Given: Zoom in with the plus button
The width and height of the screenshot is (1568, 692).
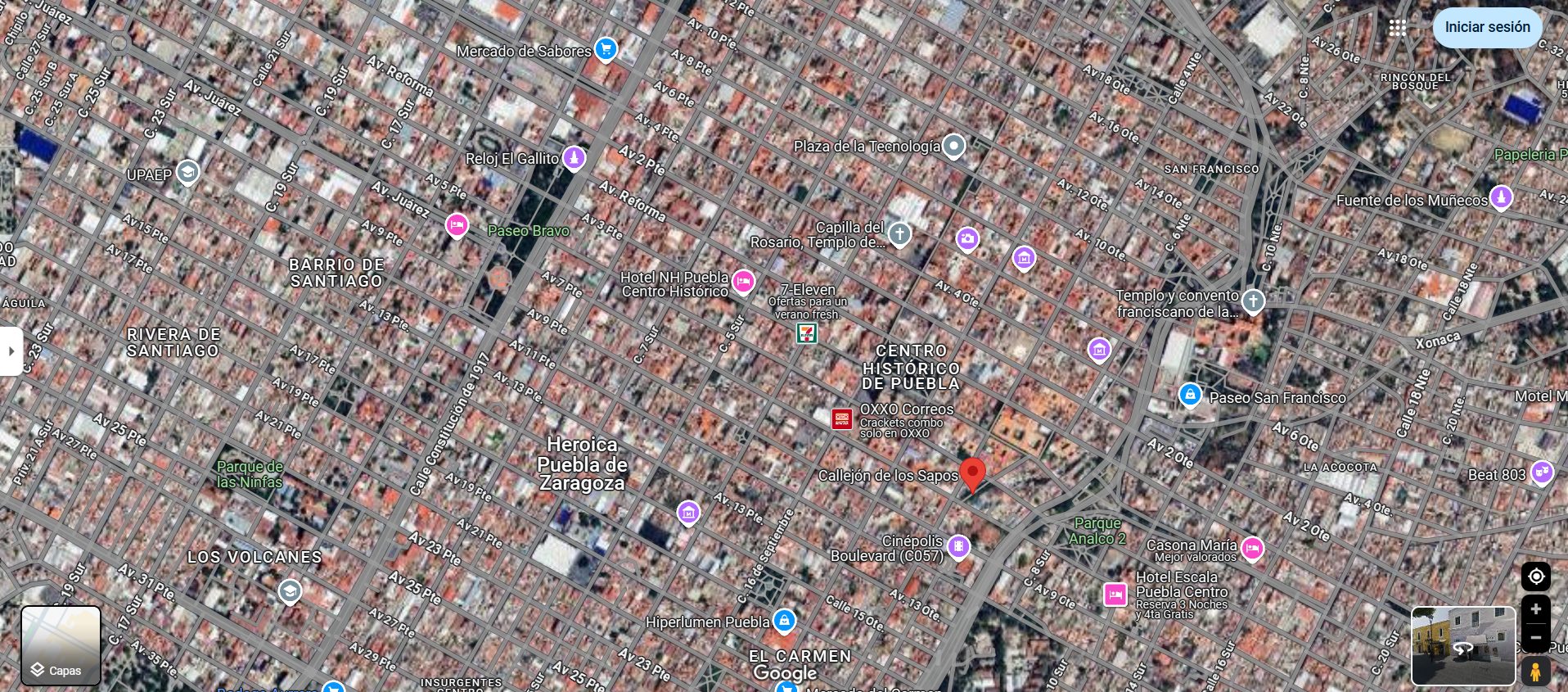Looking at the screenshot, I should pyautogui.click(x=1535, y=609).
